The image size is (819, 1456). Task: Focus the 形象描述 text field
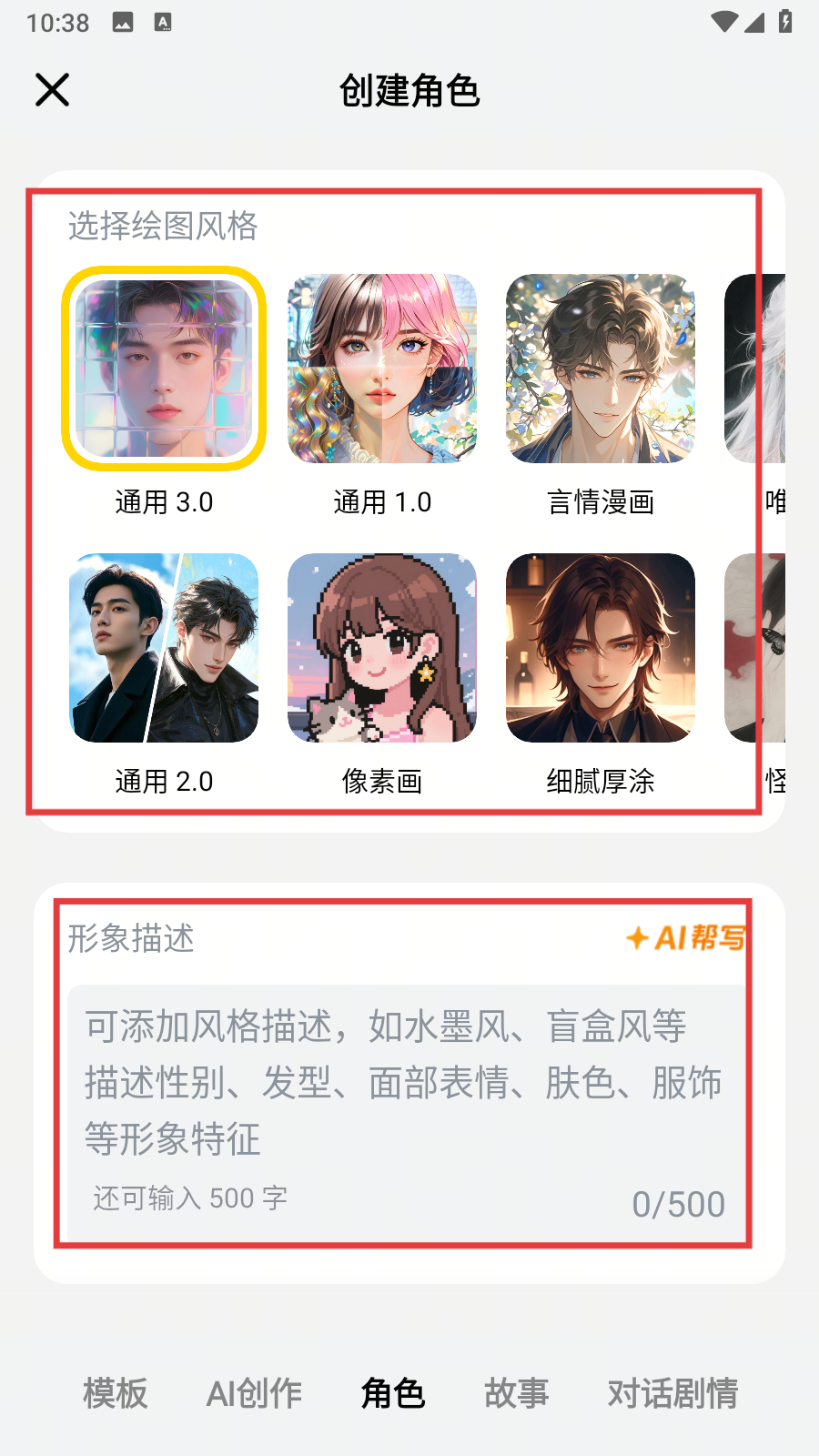pos(405,1083)
